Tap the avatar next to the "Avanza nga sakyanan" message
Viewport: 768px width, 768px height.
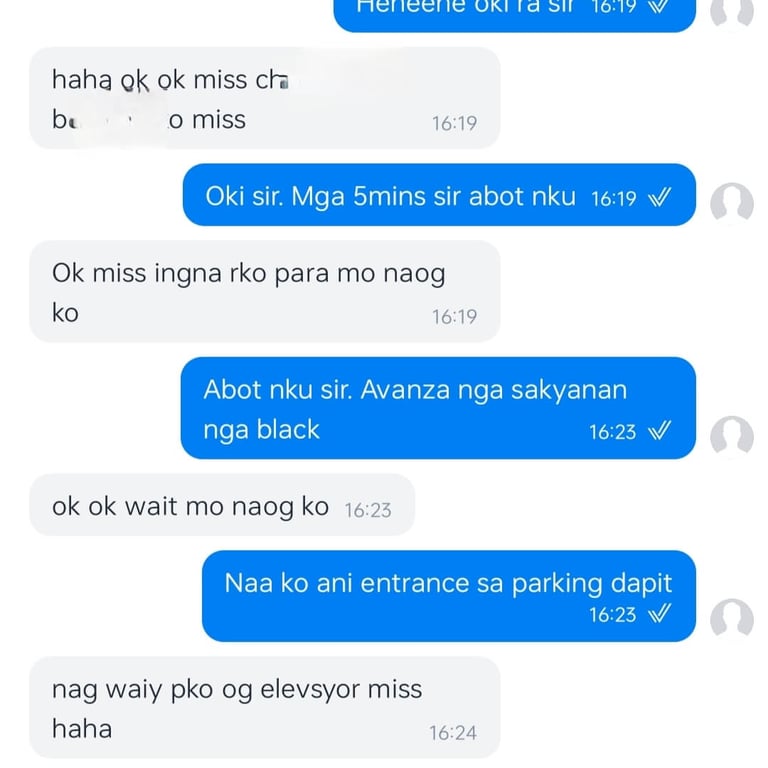tap(731, 437)
